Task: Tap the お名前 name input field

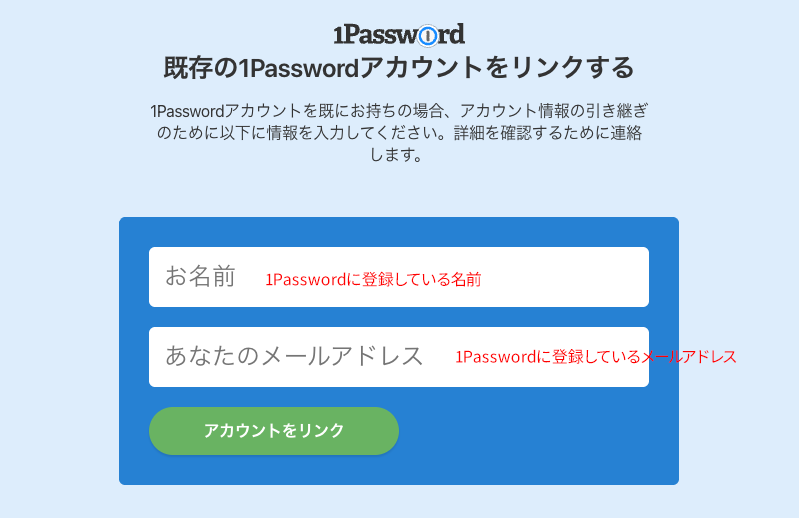Action: click(x=398, y=277)
